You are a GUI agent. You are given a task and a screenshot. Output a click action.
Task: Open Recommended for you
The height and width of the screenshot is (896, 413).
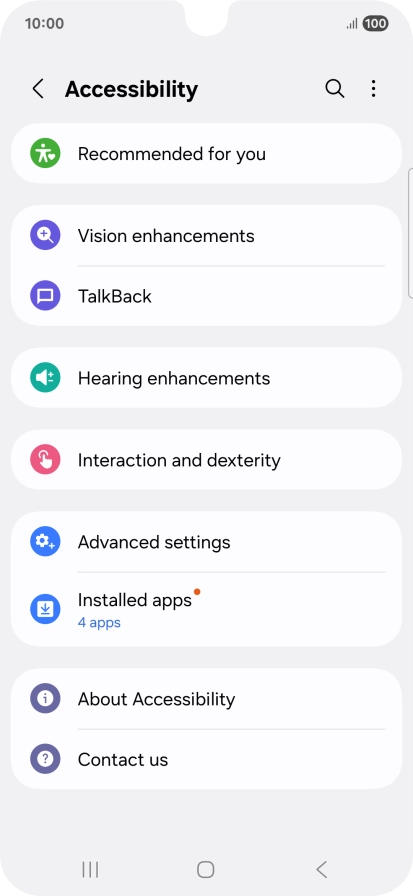(x=206, y=154)
